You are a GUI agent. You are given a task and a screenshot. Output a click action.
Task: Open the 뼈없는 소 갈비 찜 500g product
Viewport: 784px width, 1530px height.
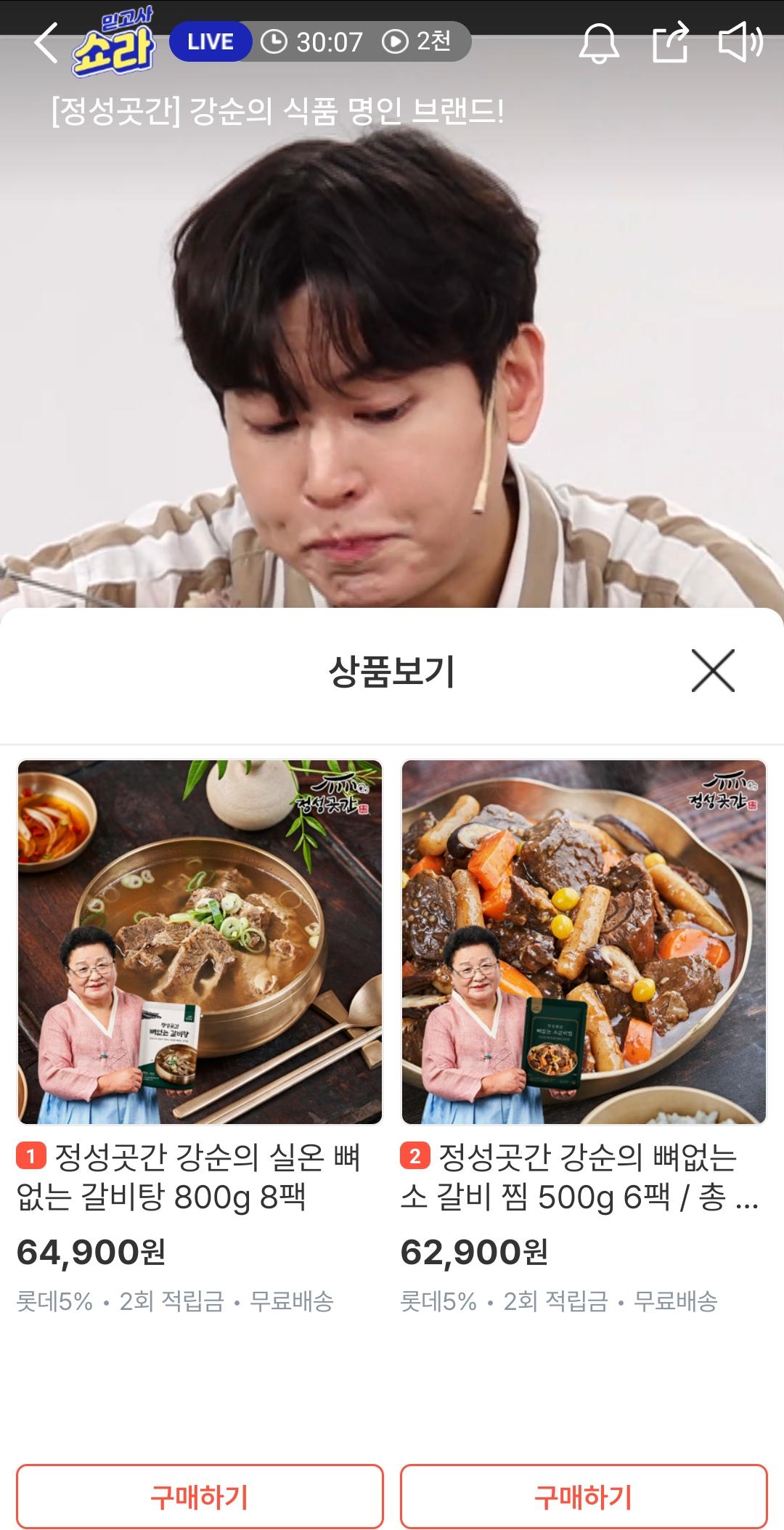click(x=584, y=942)
